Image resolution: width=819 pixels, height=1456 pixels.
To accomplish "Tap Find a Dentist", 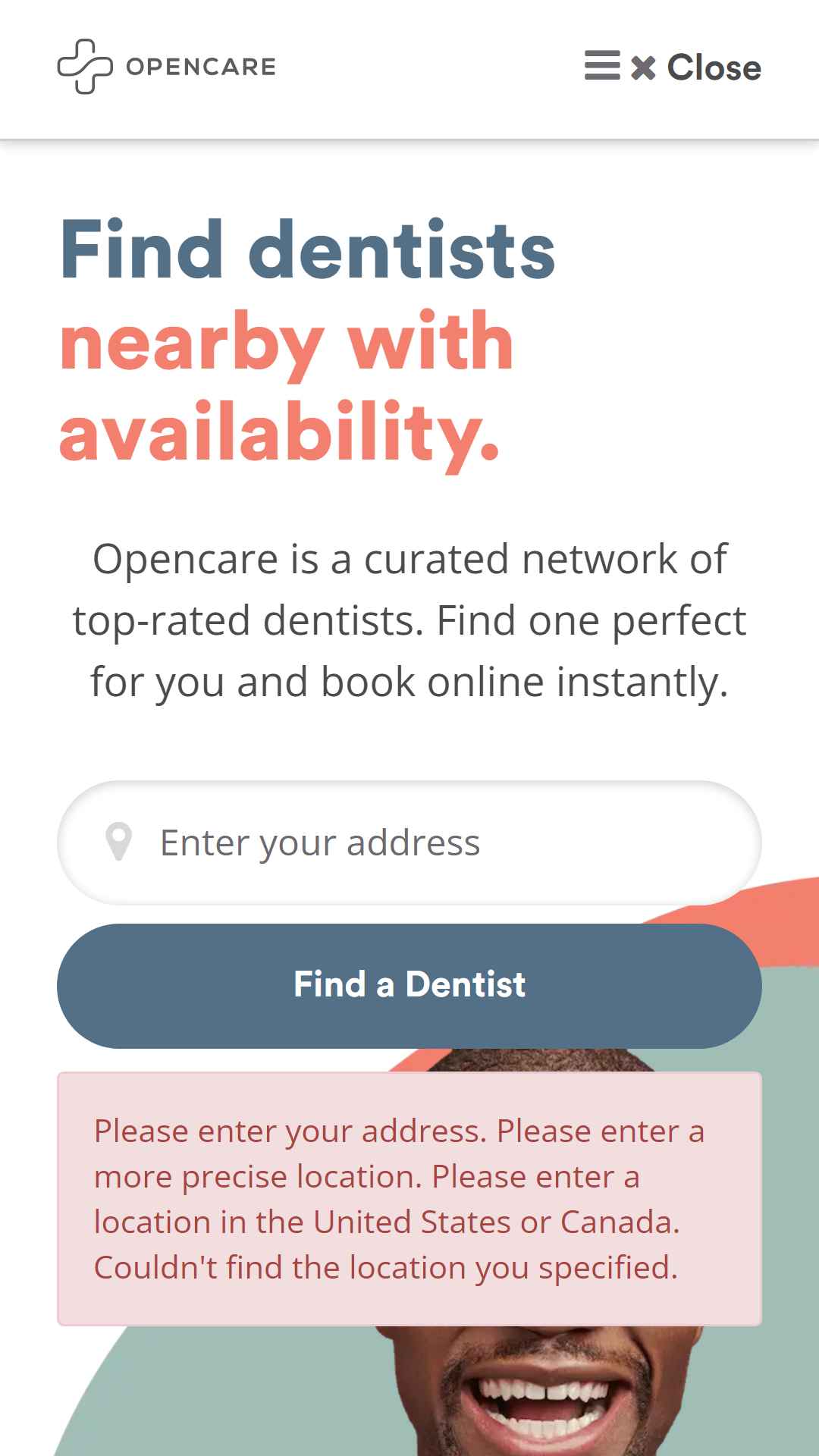I will [409, 985].
